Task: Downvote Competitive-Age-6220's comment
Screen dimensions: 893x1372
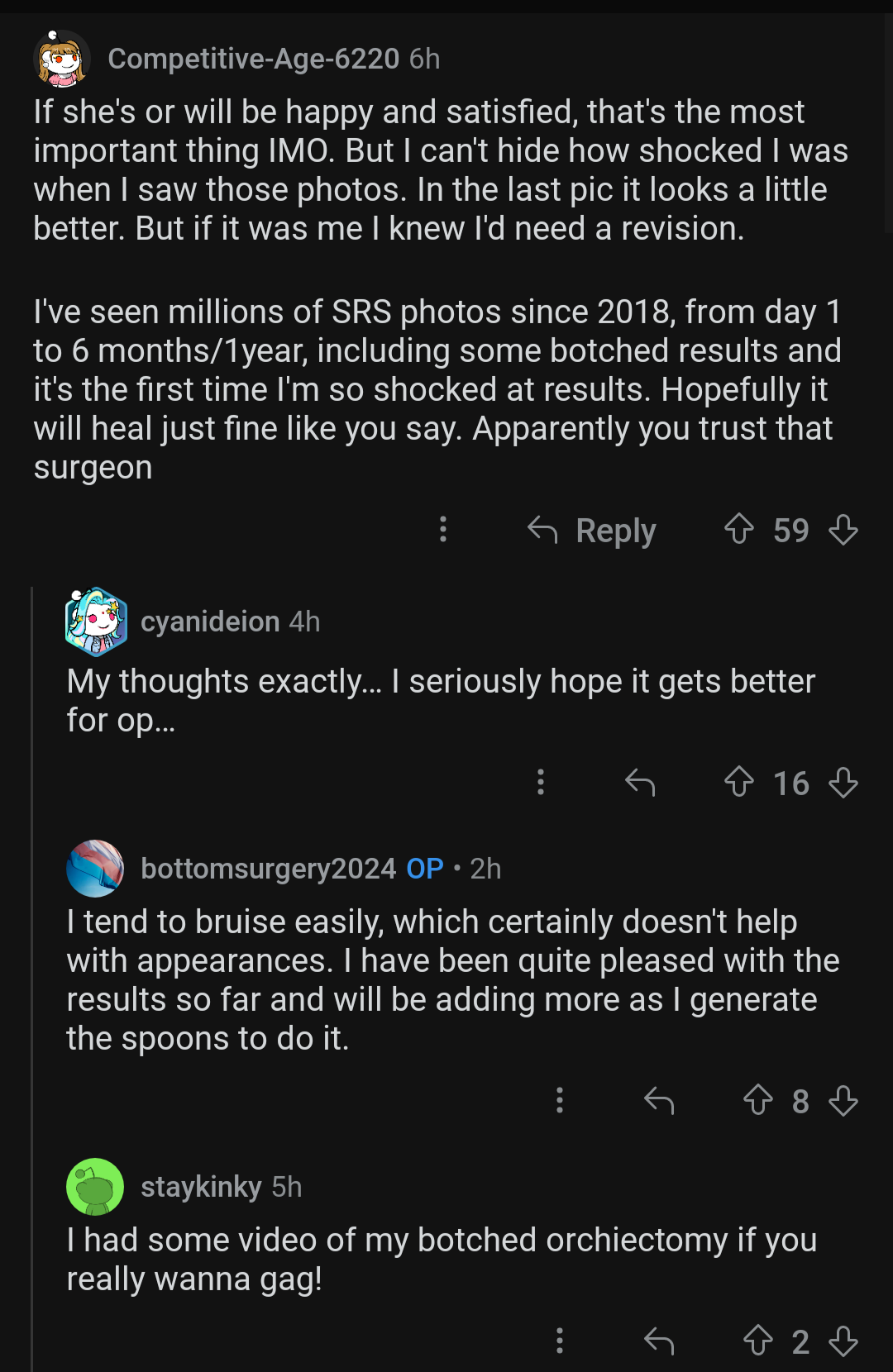Action: tap(843, 529)
